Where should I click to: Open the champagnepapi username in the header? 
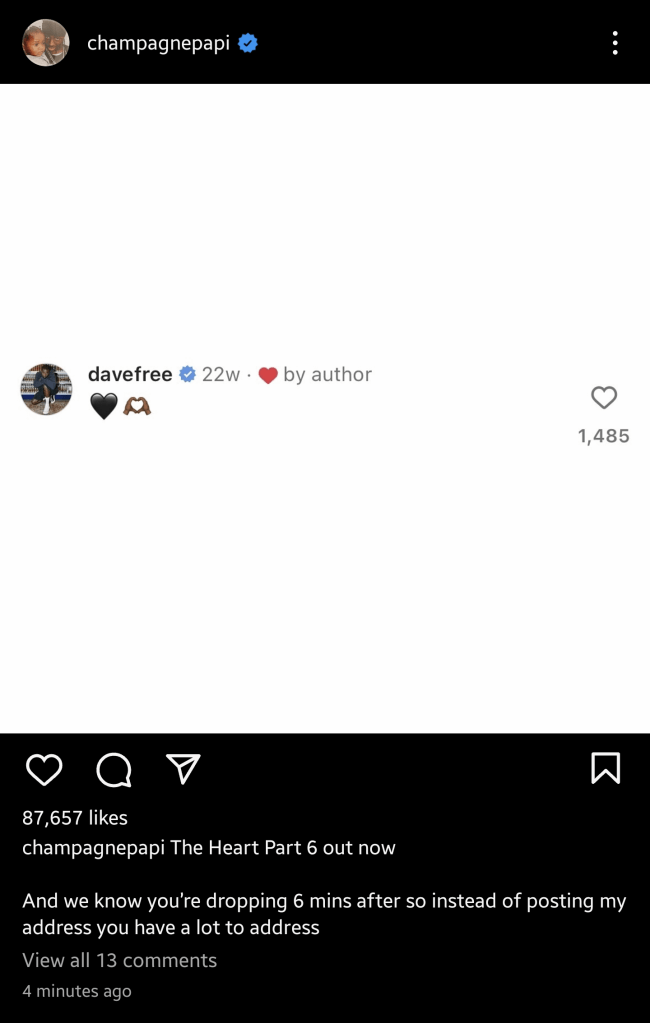(158, 43)
